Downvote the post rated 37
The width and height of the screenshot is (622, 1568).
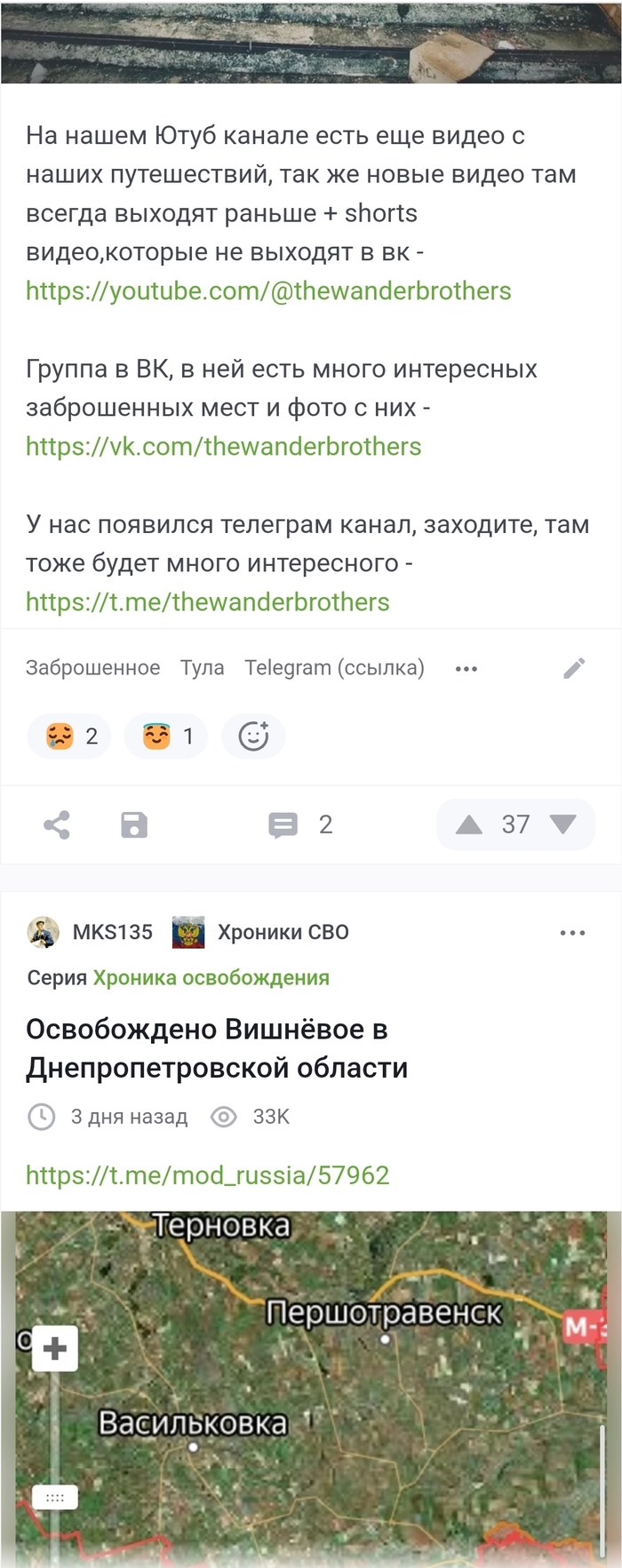[562, 824]
